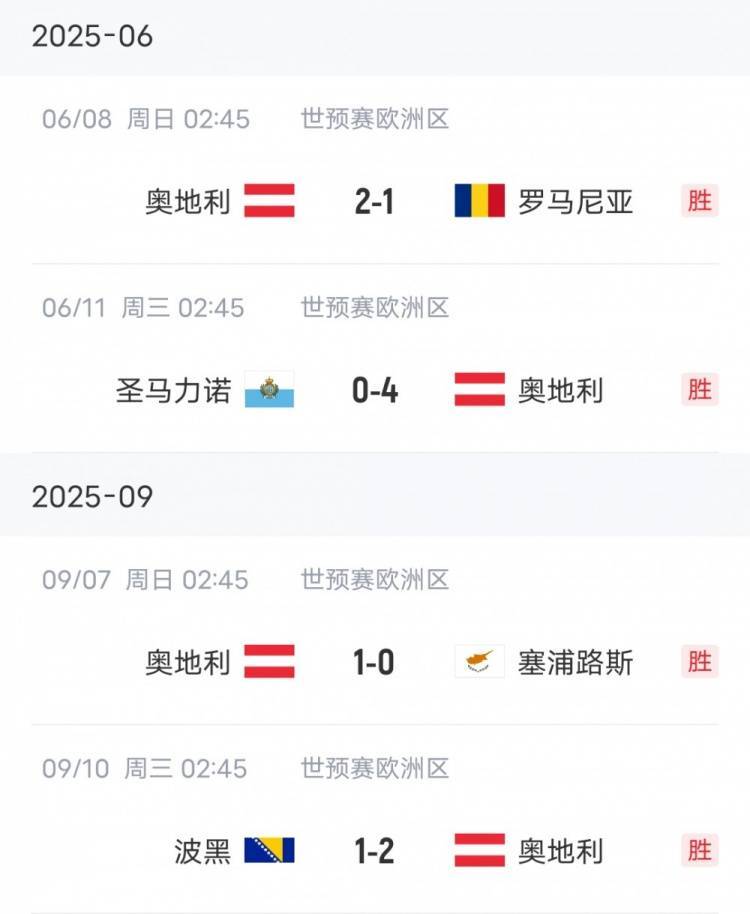750x914 pixels.
Task: Click the 胜 badge on the 06/08 match
Action: coord(701,200)
